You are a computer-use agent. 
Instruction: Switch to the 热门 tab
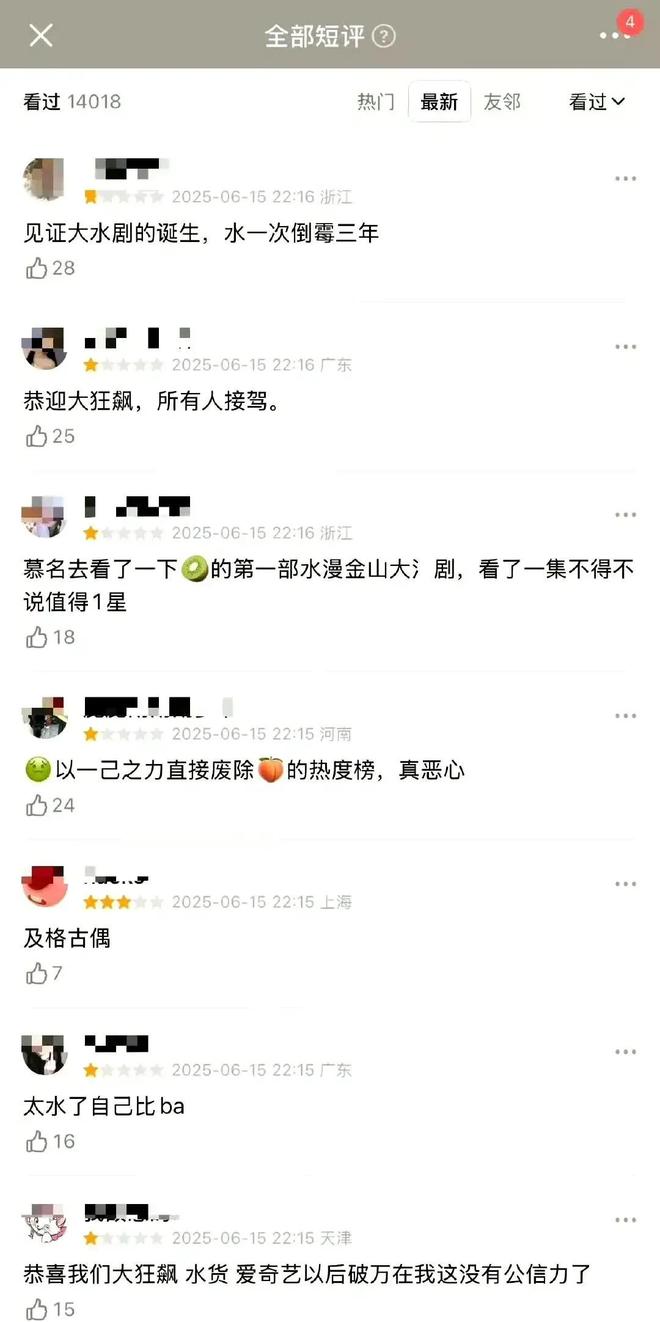coord(376,102)
